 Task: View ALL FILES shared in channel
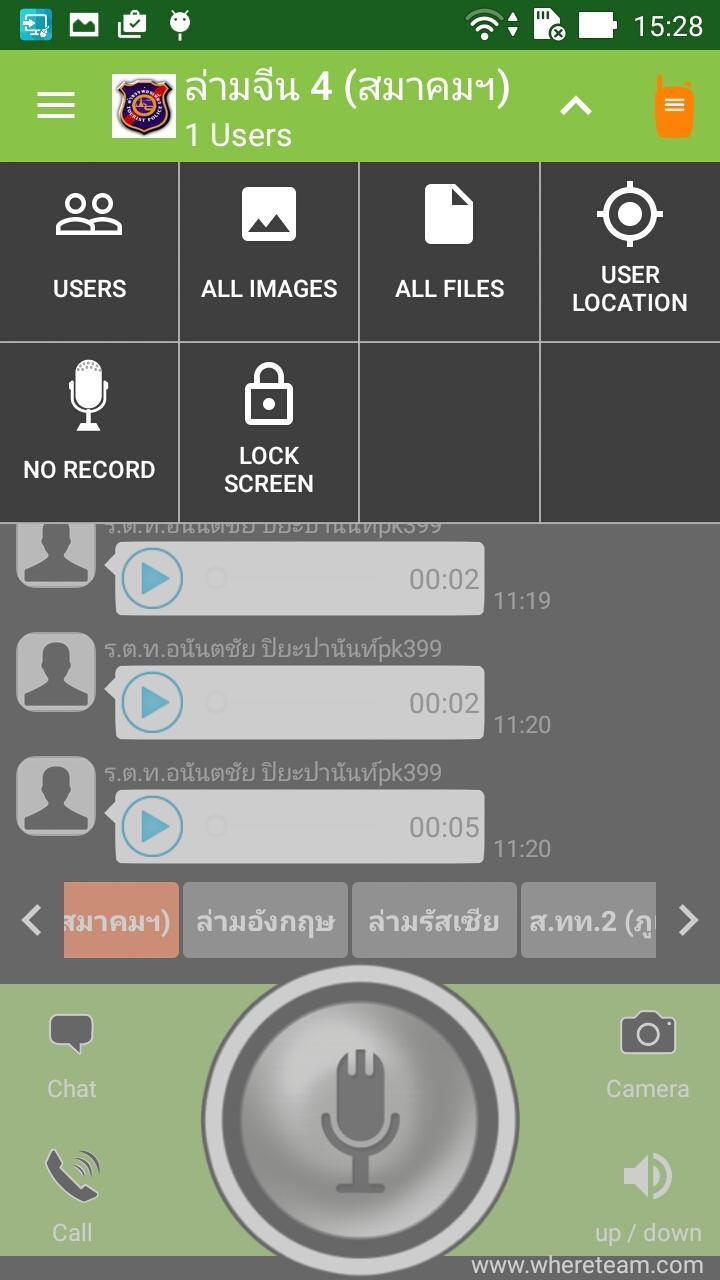coord(449,240)
